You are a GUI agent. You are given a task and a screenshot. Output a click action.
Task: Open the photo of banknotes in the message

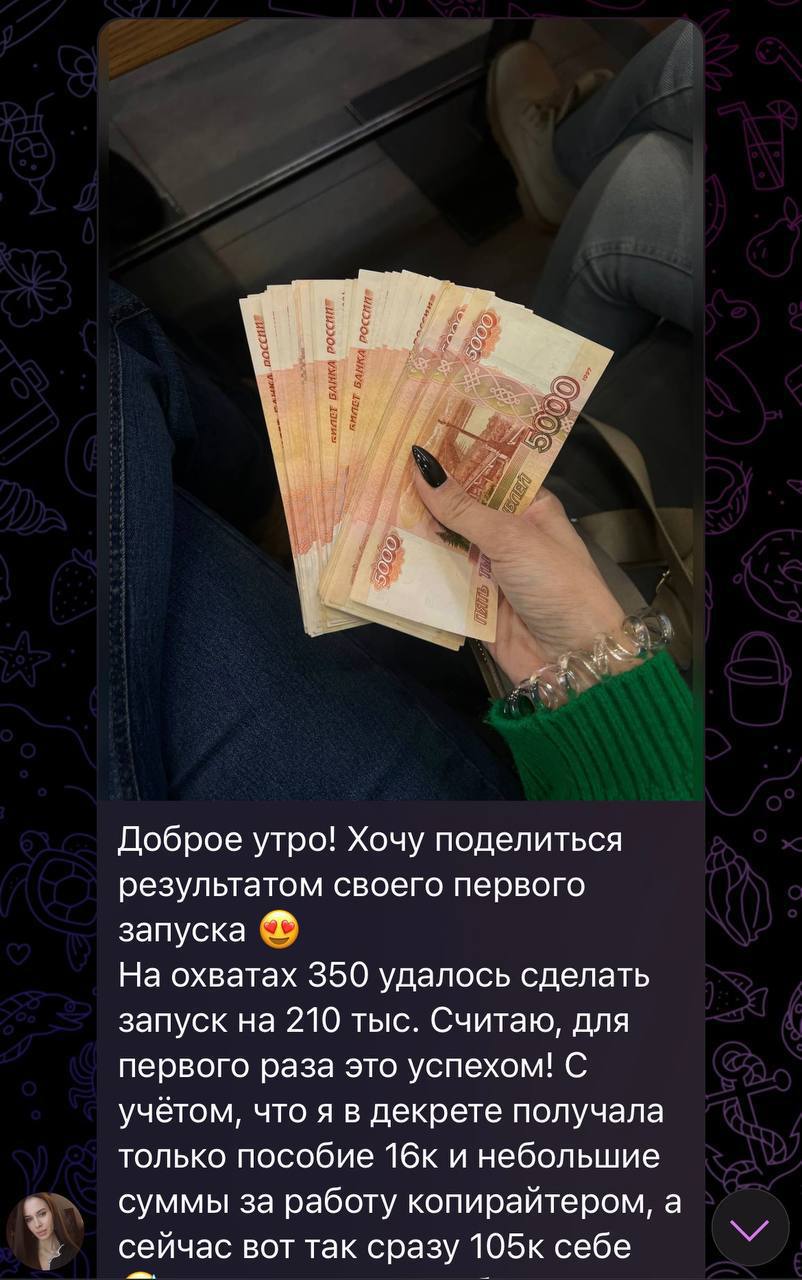coord(401,410)
